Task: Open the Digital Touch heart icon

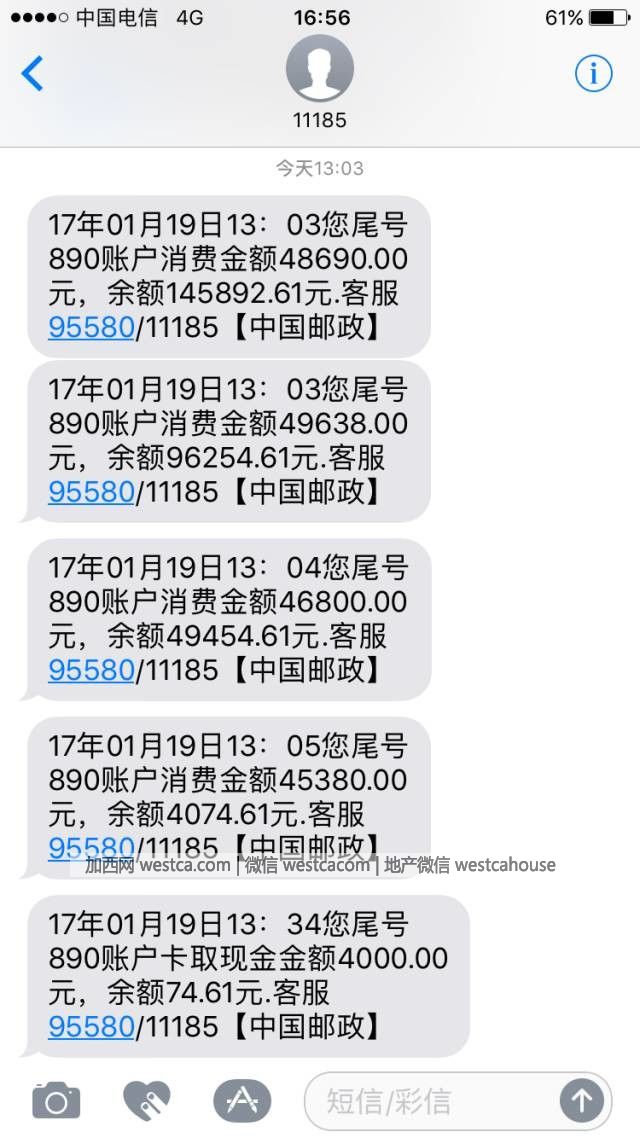Action: point(147,1102)
